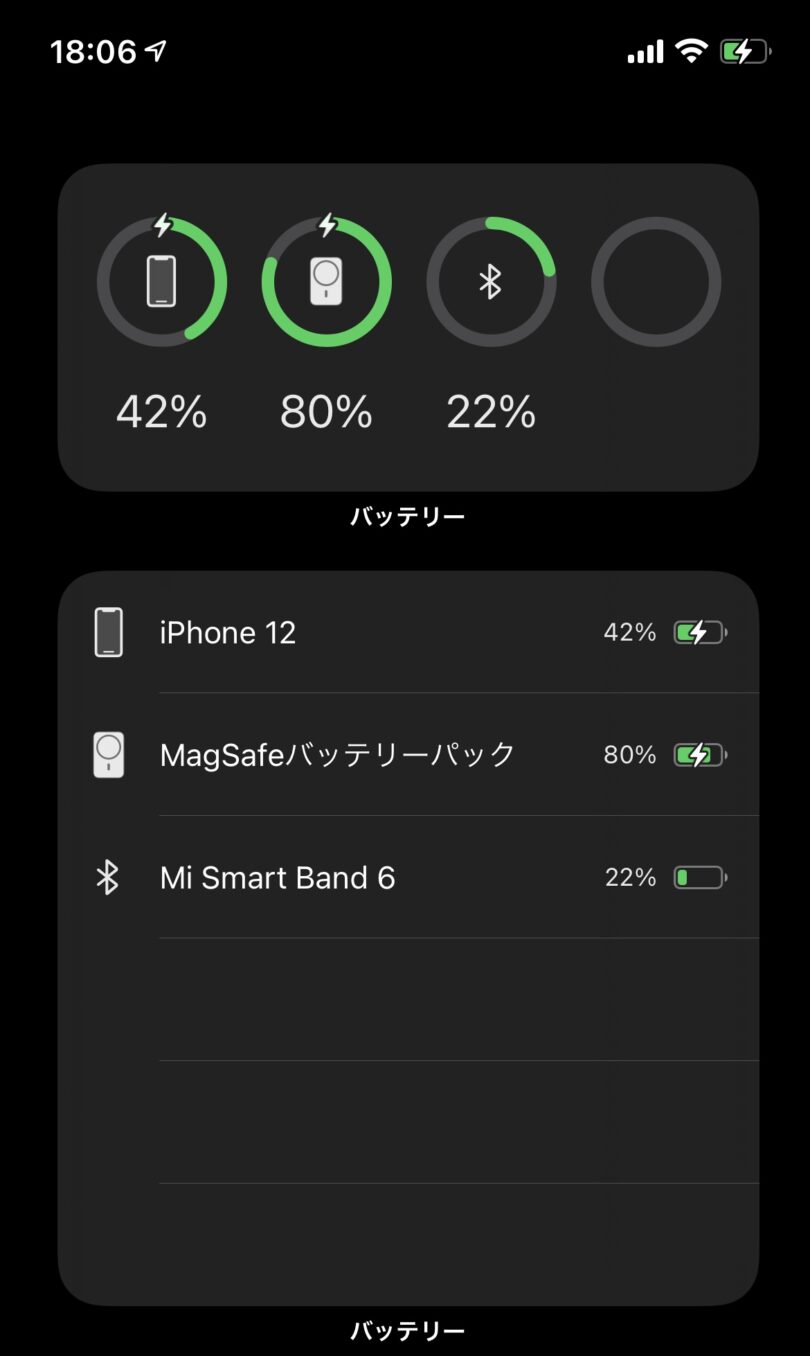The height and width of the screenshot is (1356, 810).
Task: Tap the battery widget with circular gauges
Action: coord(408,327)
